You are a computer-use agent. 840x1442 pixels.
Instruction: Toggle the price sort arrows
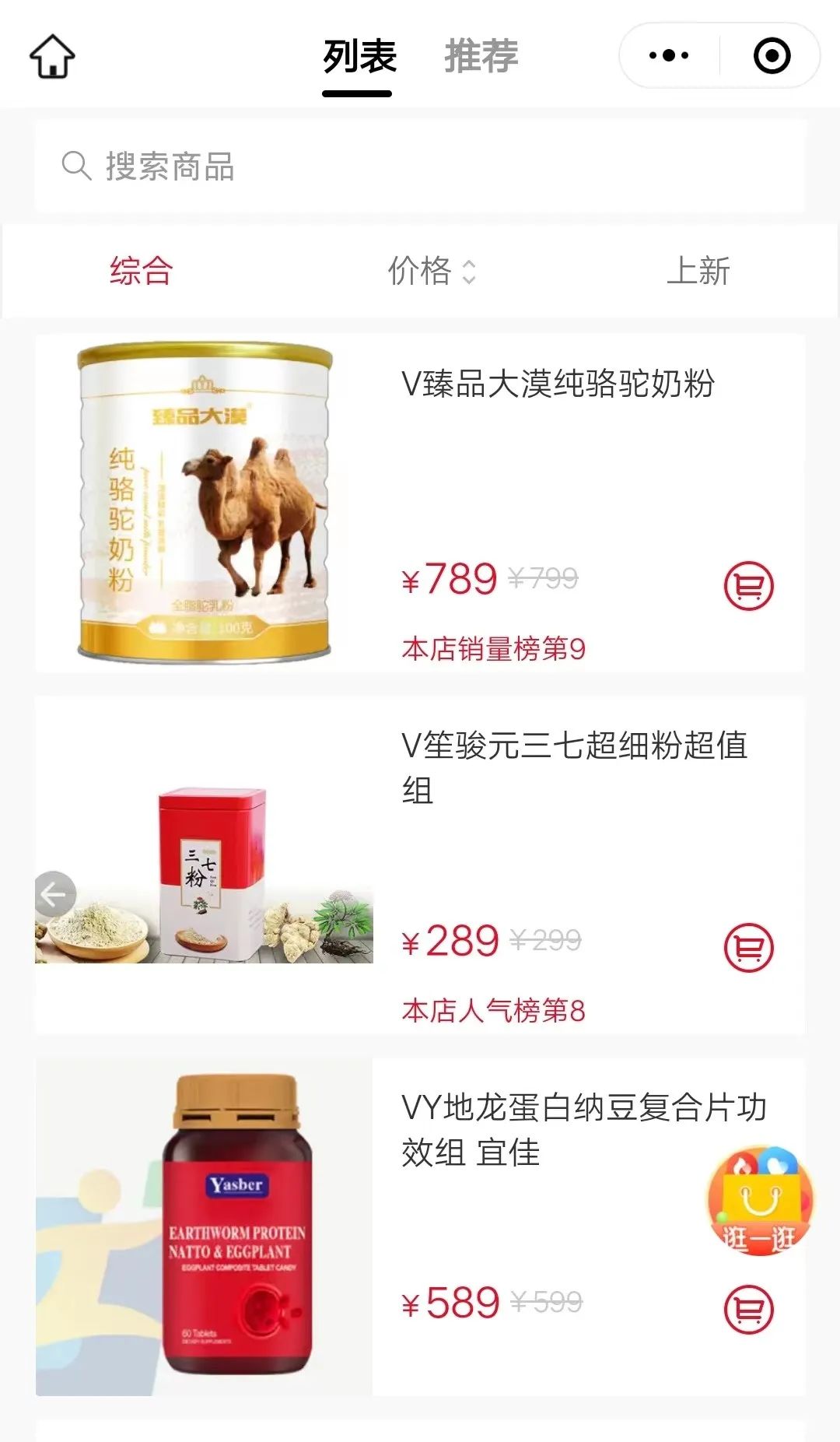[467, 271]
